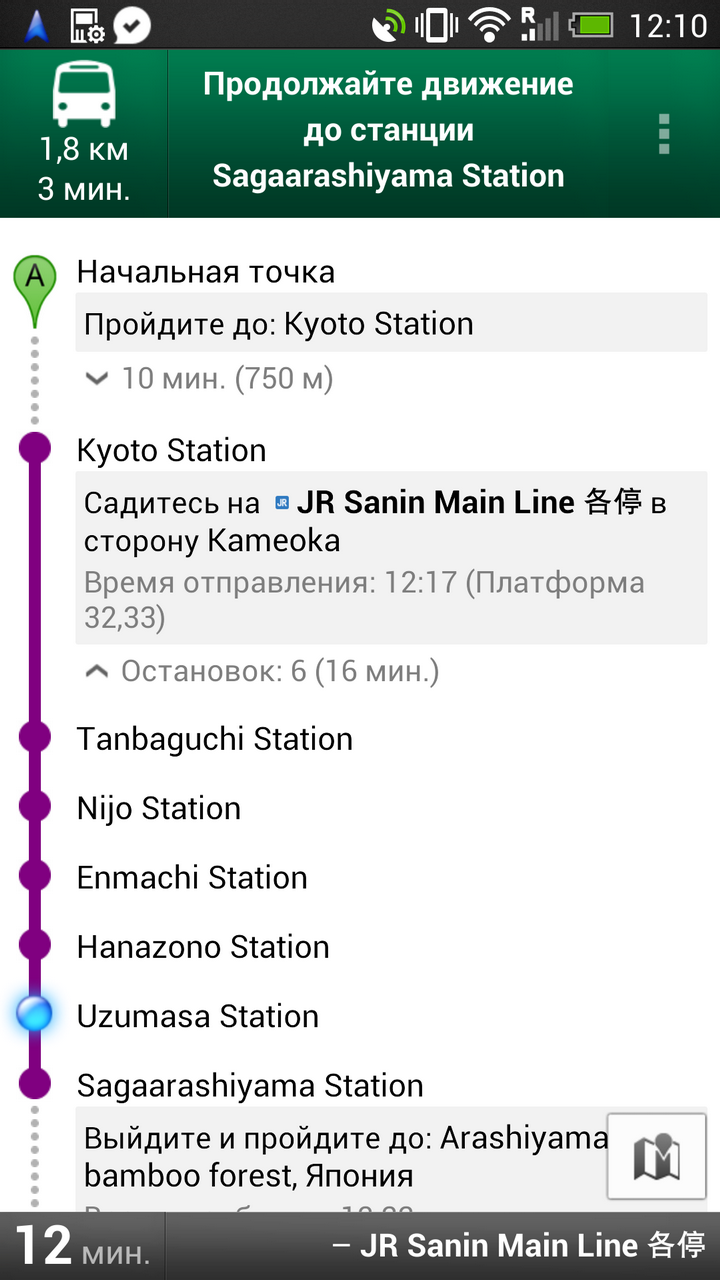
Task: Tap the 12 мин. bottom status bar
Action: (360, 1246)
